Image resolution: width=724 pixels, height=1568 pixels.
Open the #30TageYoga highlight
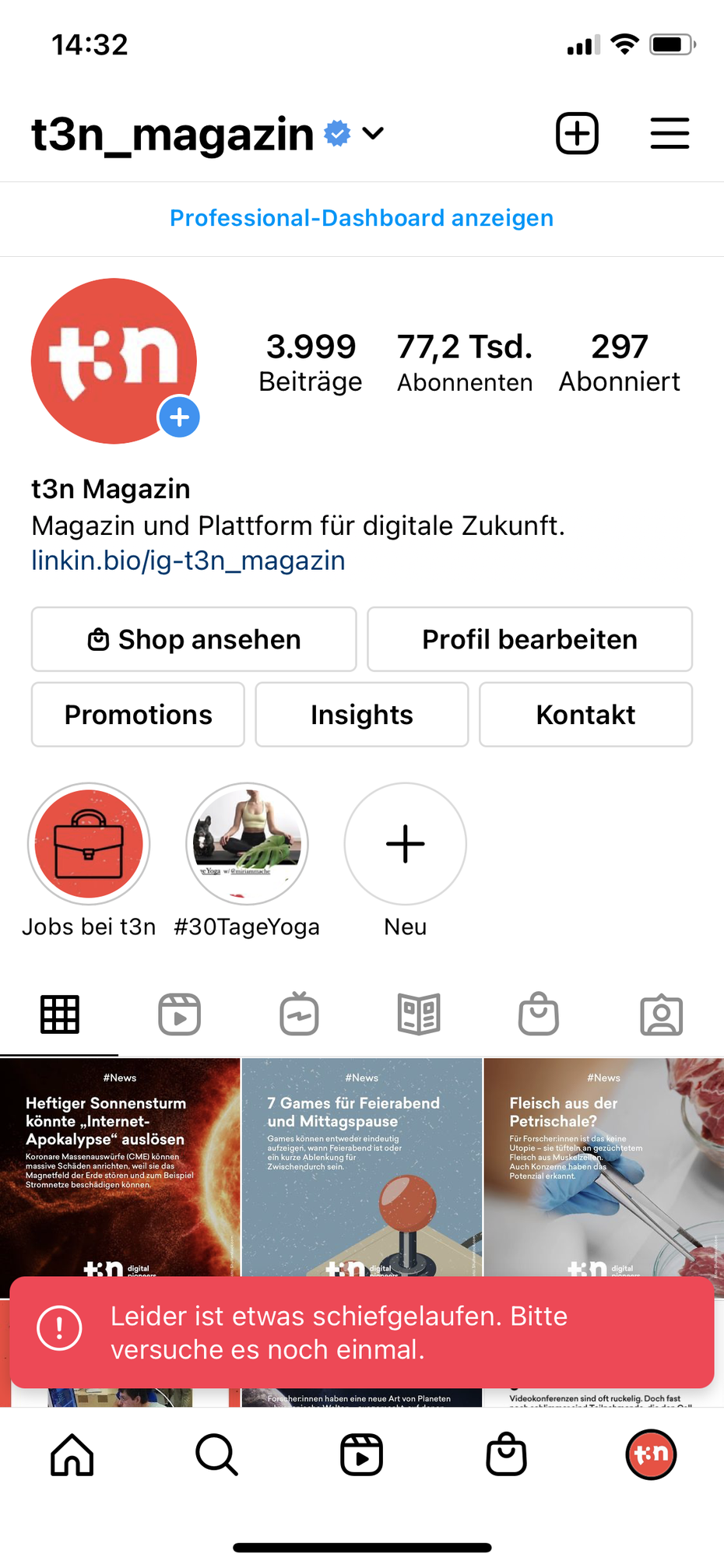[x=247, y=844]
